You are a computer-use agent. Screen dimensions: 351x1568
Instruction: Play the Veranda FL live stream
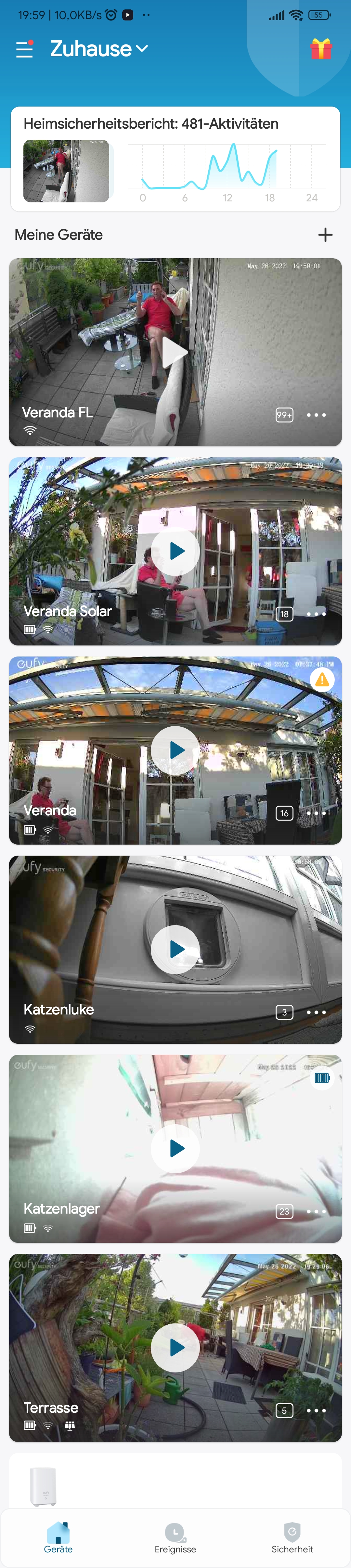tap(175, 352)
